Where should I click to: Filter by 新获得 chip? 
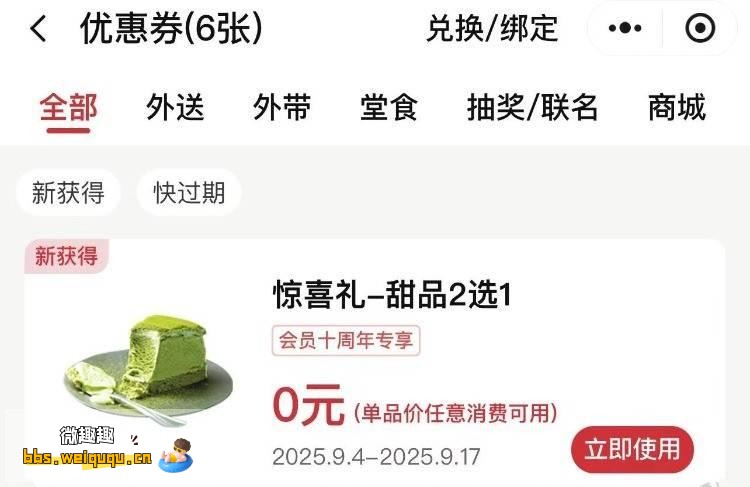click(x=68, y=192)
